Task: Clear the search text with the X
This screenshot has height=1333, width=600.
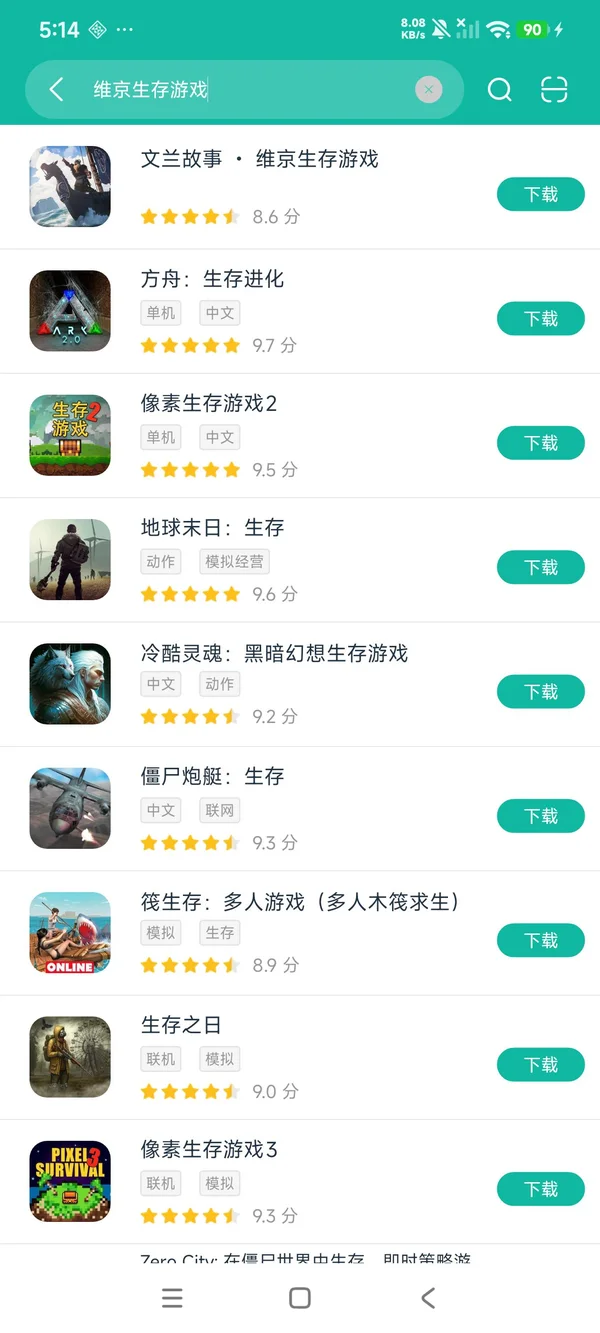Action: (x=428, y=90)
